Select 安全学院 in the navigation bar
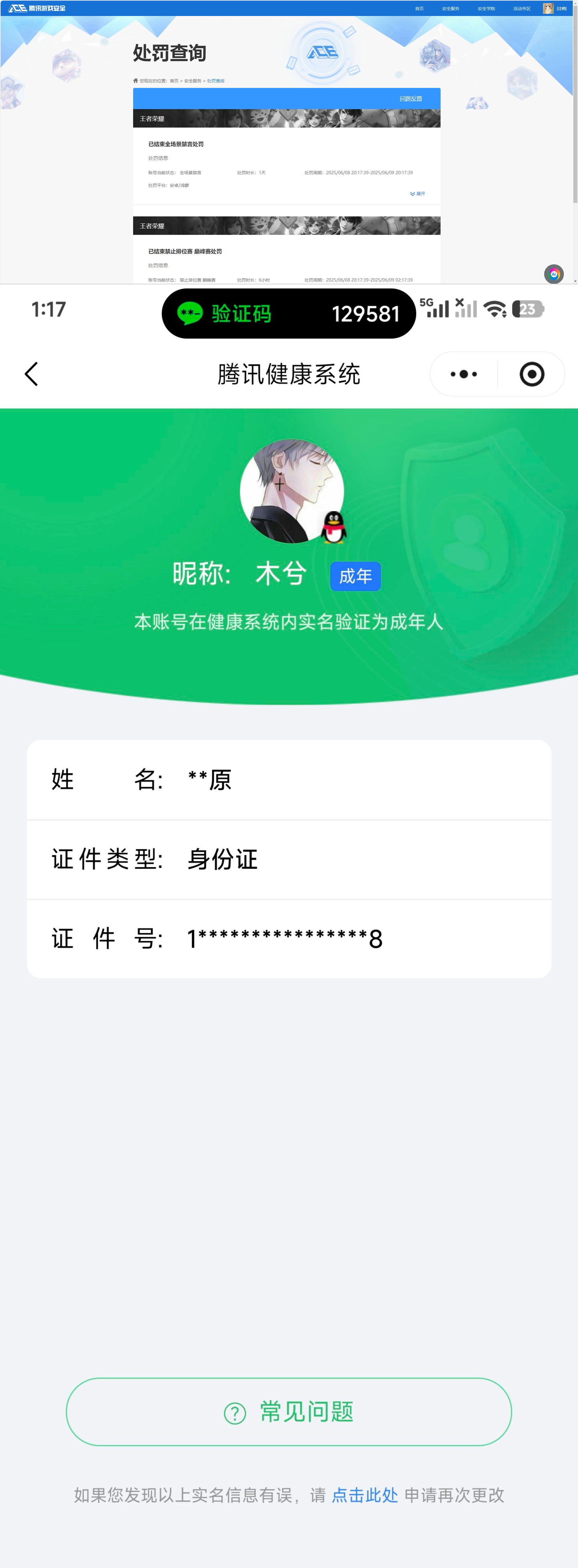578x1568 pixels. click(486, 8)
